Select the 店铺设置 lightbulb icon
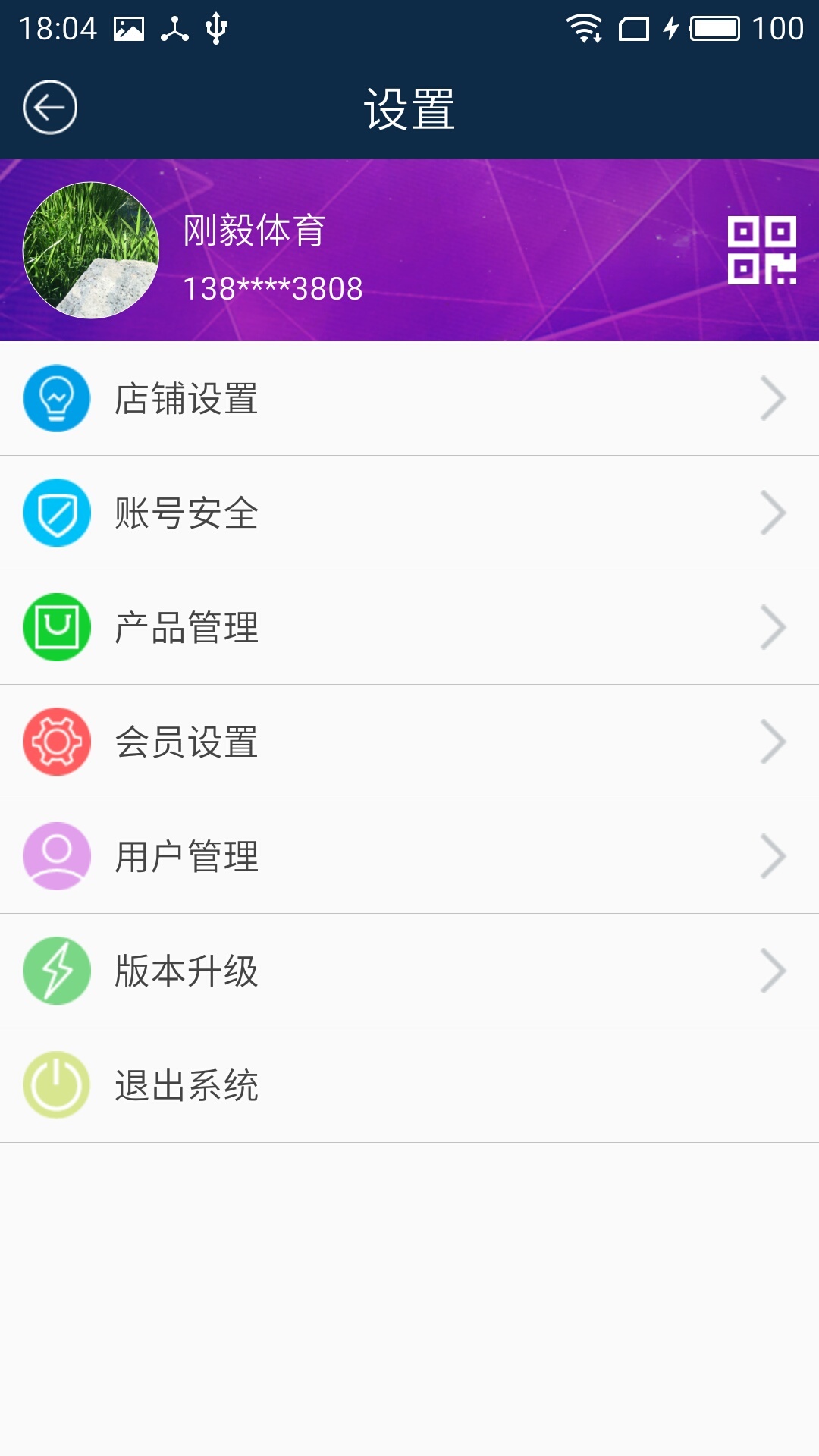The image size is (819, 1456). coord(57,400)
